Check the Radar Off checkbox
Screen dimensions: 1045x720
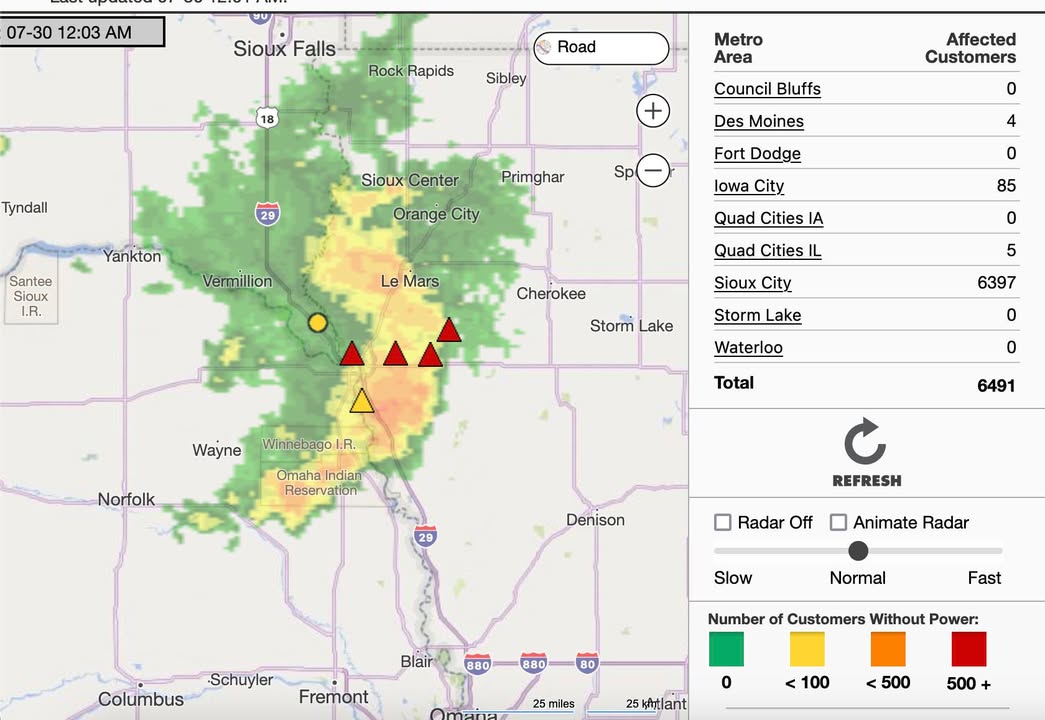click(x=723, y=522)
